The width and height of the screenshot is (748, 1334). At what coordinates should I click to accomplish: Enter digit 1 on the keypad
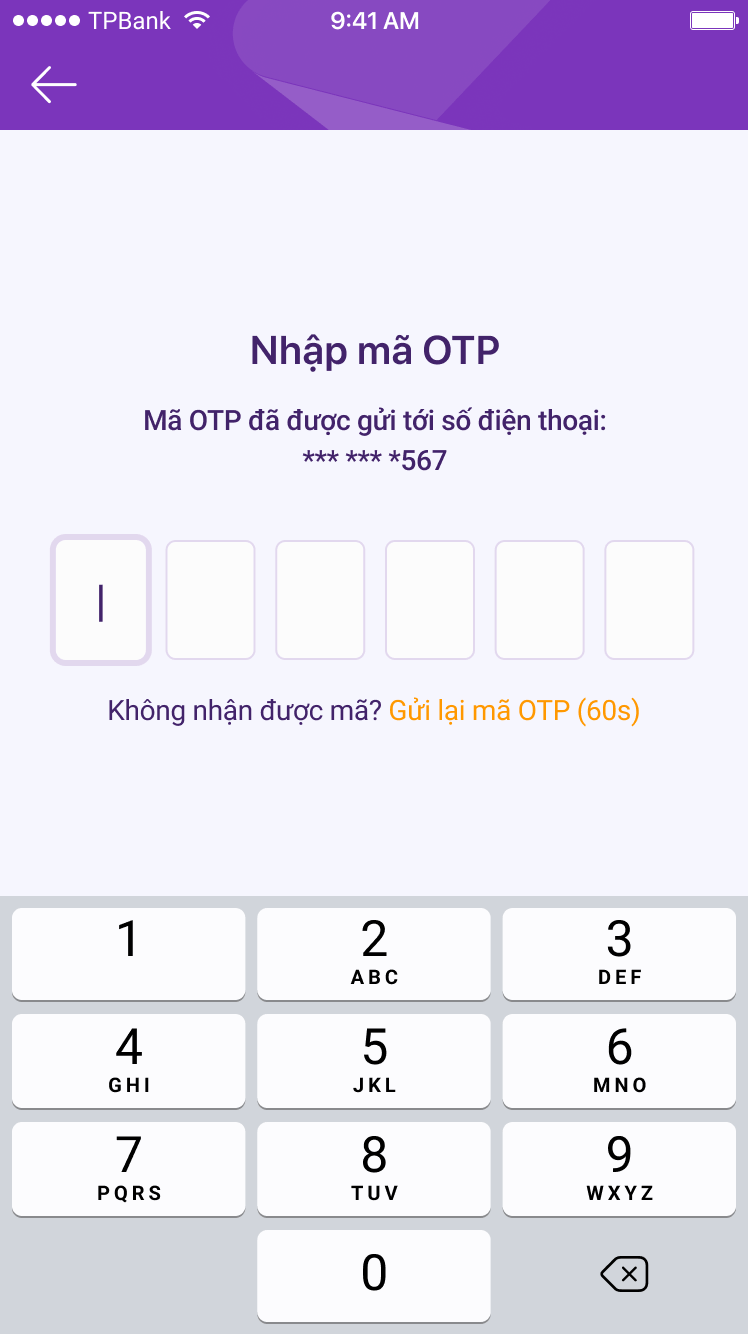click(128, 953)
